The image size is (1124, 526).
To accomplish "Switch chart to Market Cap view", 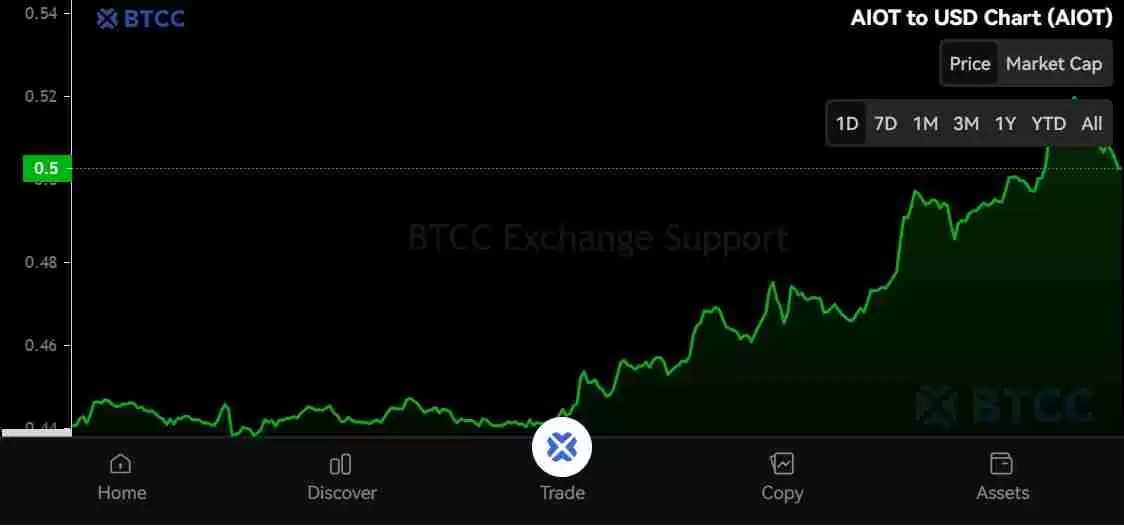I will tap(1053, 64).
